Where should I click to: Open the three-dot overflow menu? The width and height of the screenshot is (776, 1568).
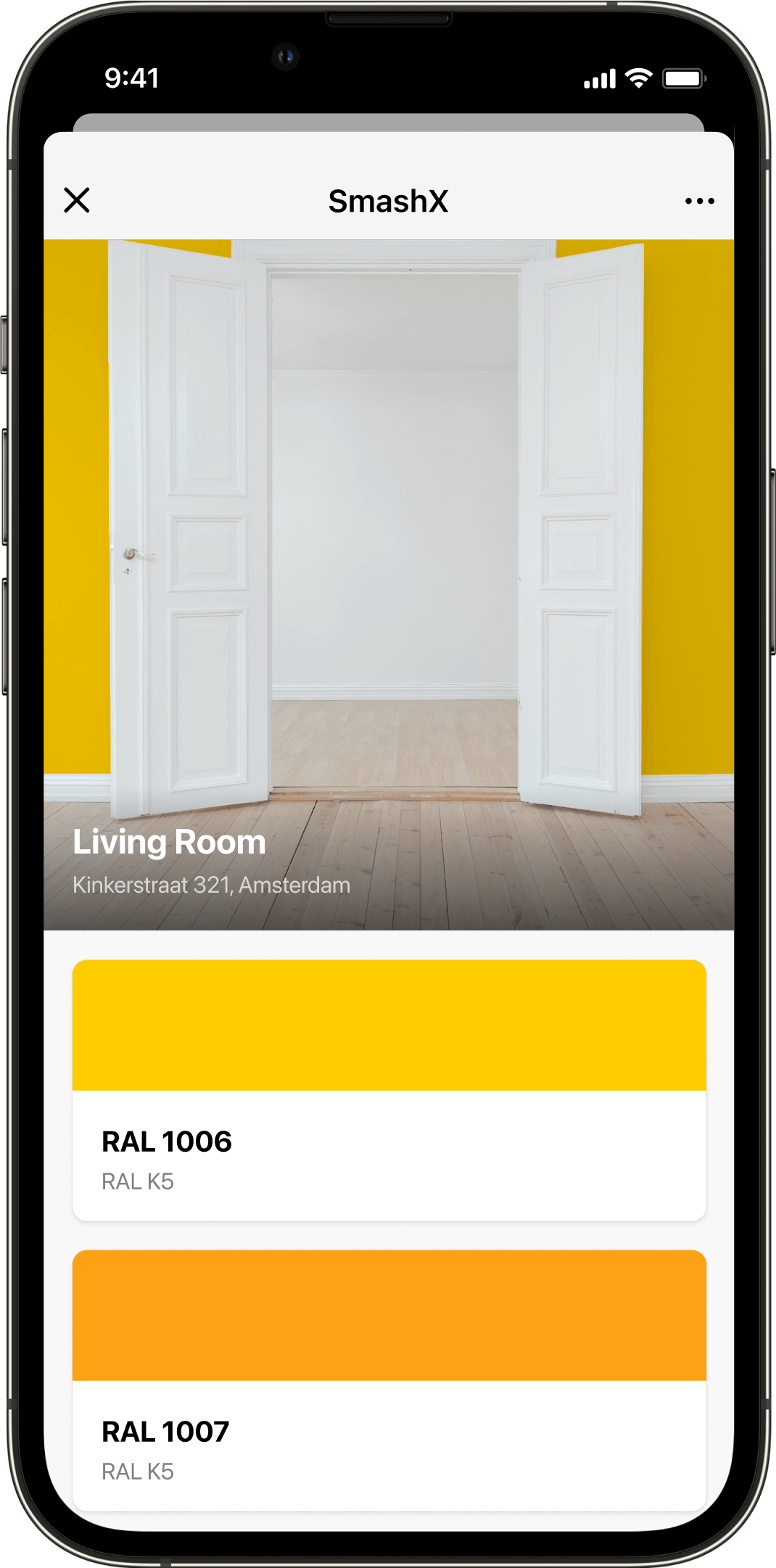tap(699, 201)
